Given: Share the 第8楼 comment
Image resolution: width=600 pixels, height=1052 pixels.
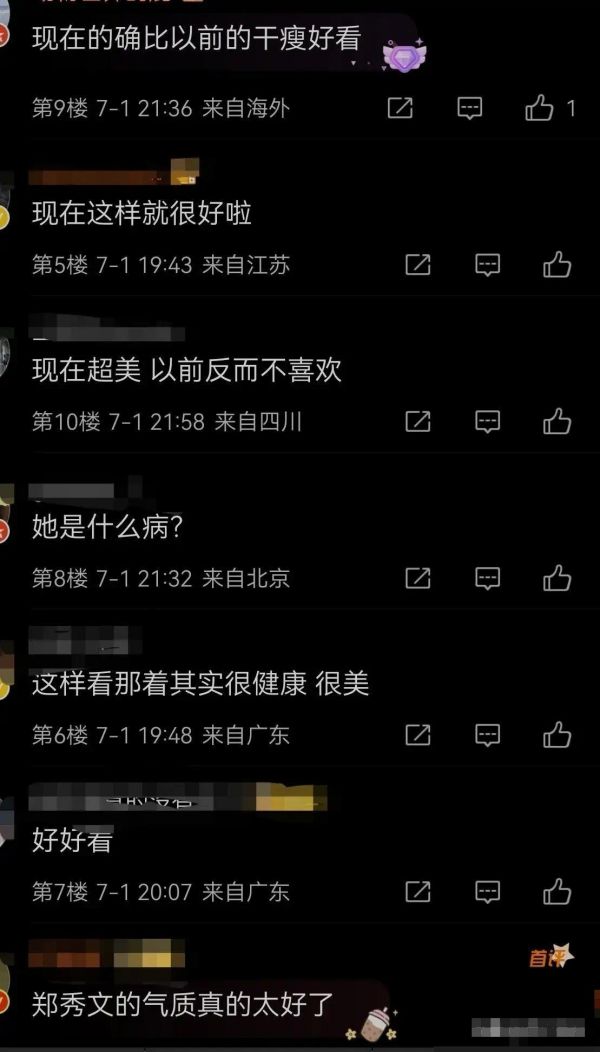Looking at the screenshot, I should tap(418, 578).
